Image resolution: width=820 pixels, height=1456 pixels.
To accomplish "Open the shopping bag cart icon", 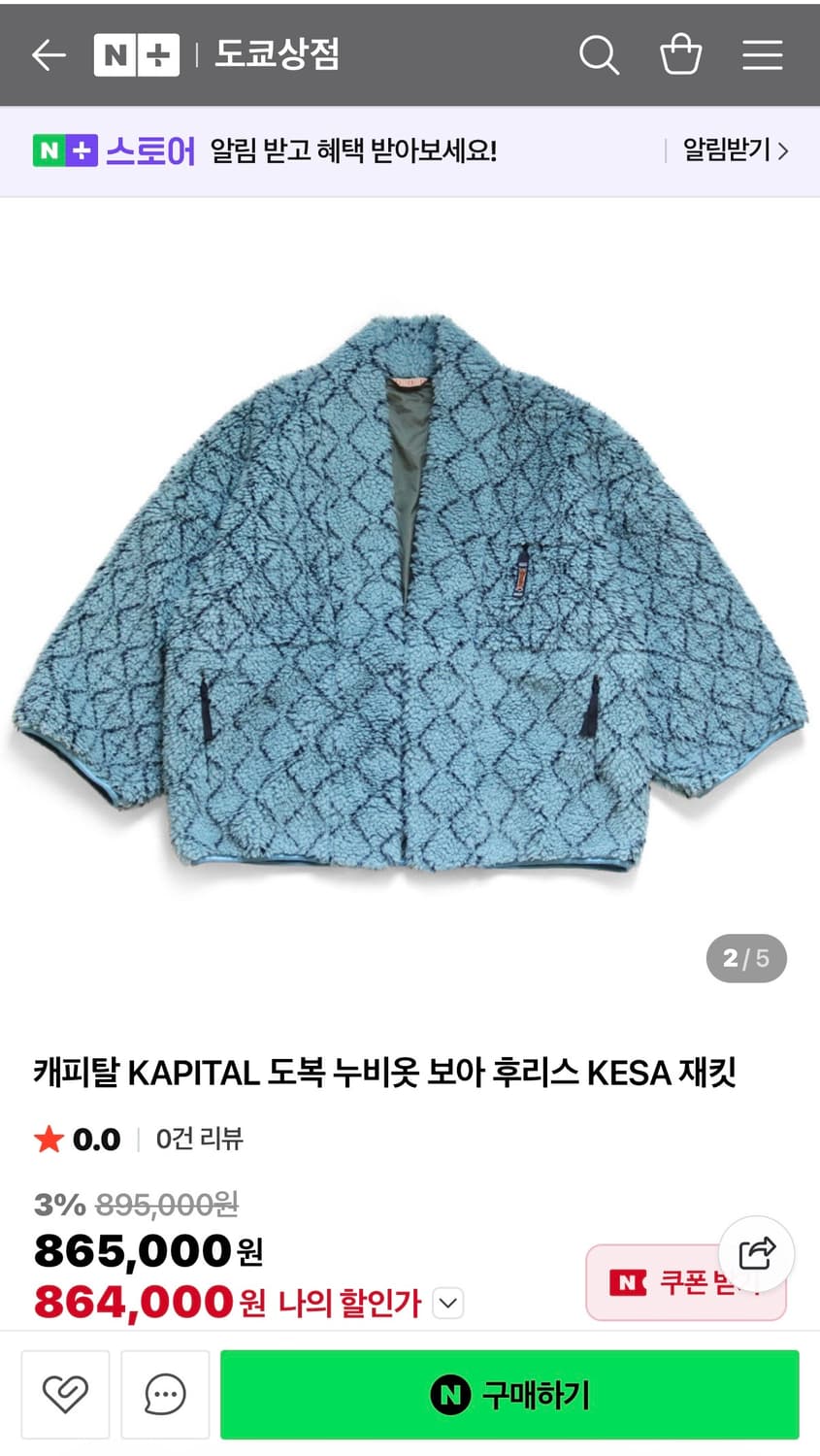I will (681, 54).
